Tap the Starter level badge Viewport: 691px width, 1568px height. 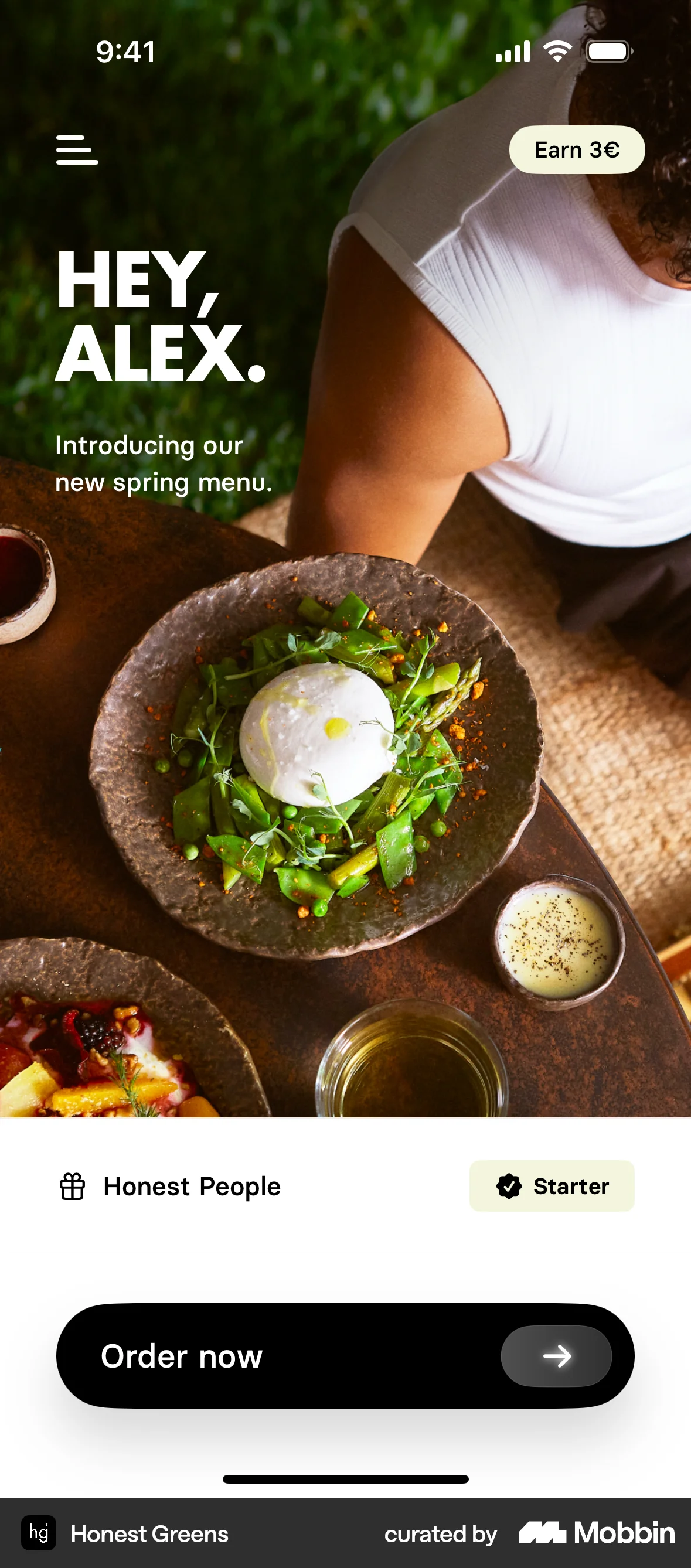551,1187
